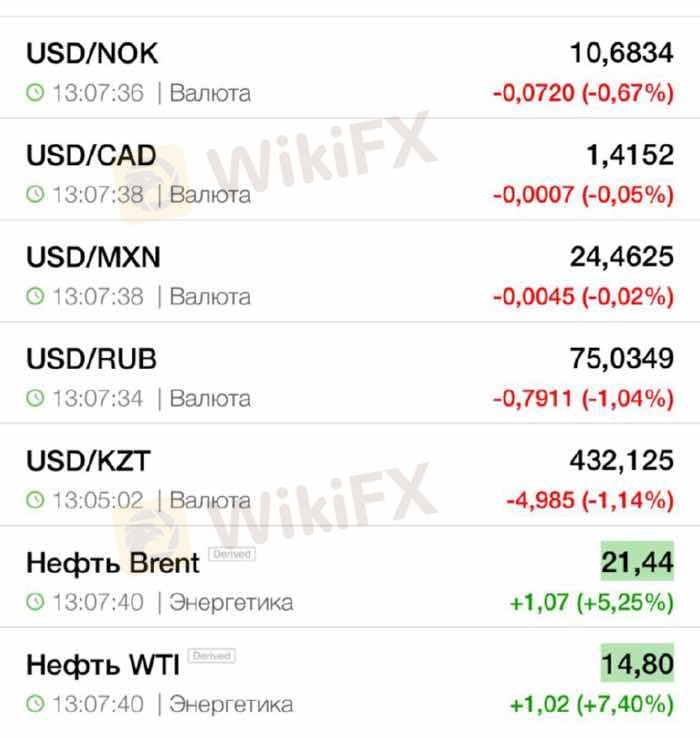
Task: Tap the USD/KZT currency row
Action: (x=350, y=478)
